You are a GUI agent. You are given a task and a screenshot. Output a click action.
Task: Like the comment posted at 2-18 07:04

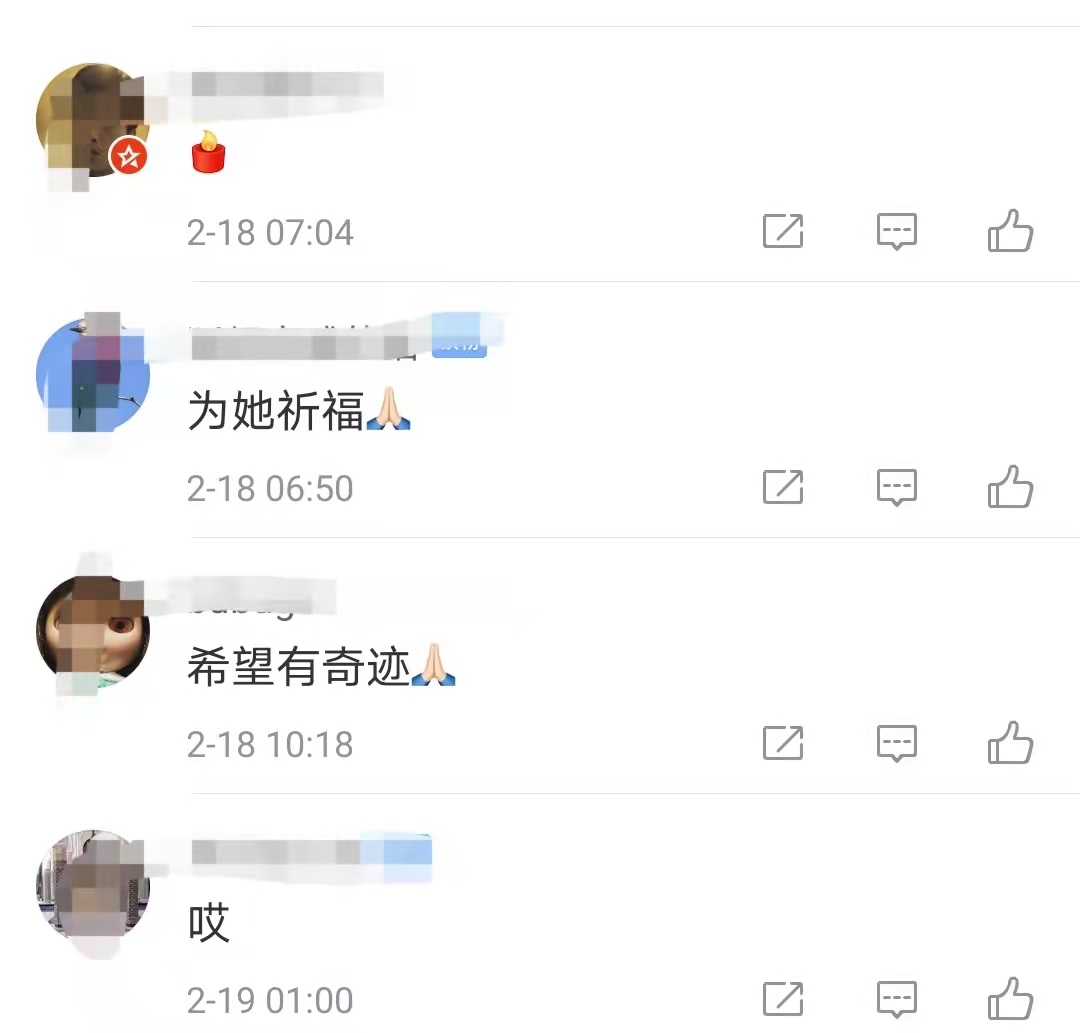[x=1010, y=232]
